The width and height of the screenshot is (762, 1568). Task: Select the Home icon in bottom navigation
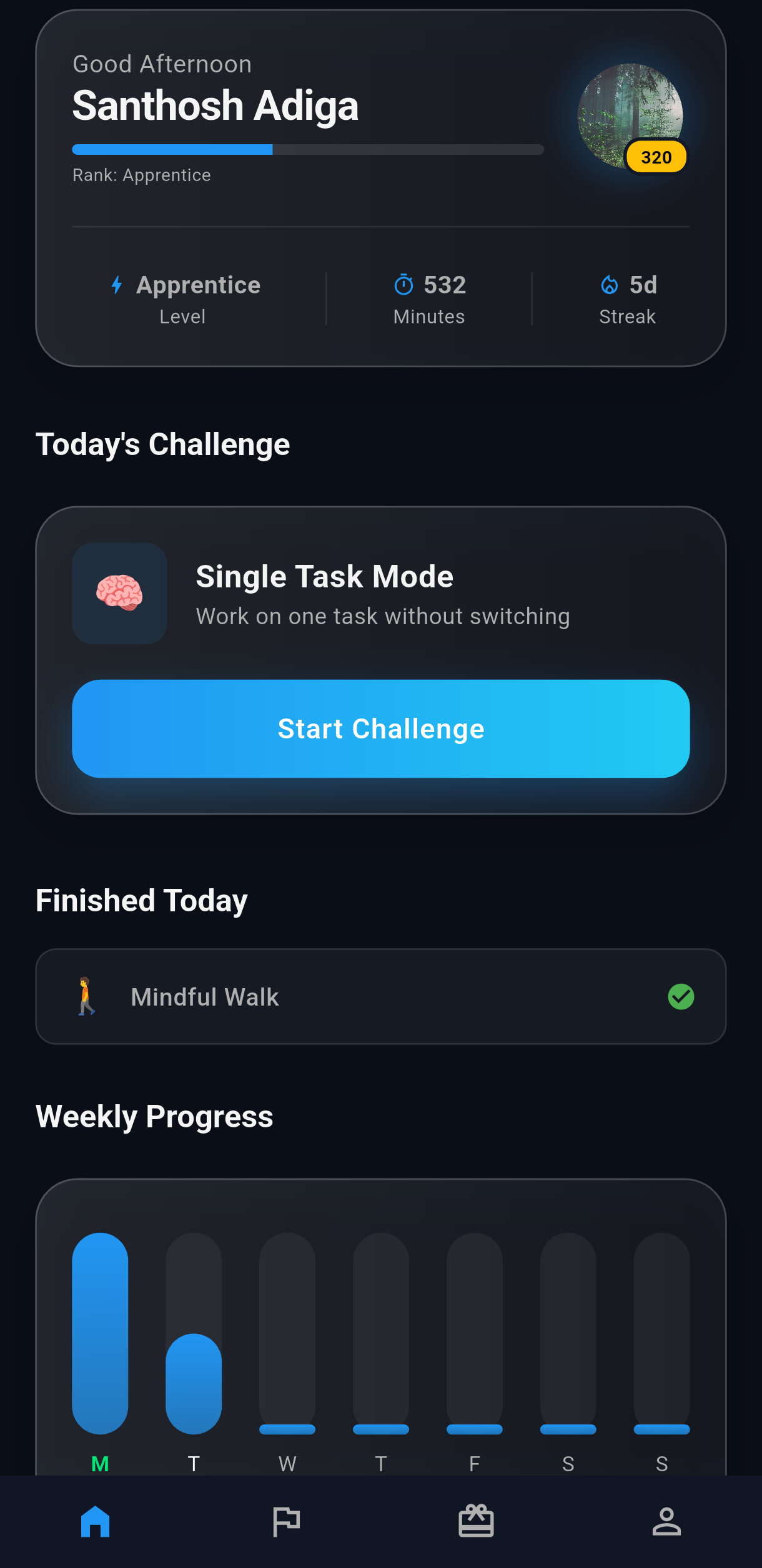click(95, 1521)
